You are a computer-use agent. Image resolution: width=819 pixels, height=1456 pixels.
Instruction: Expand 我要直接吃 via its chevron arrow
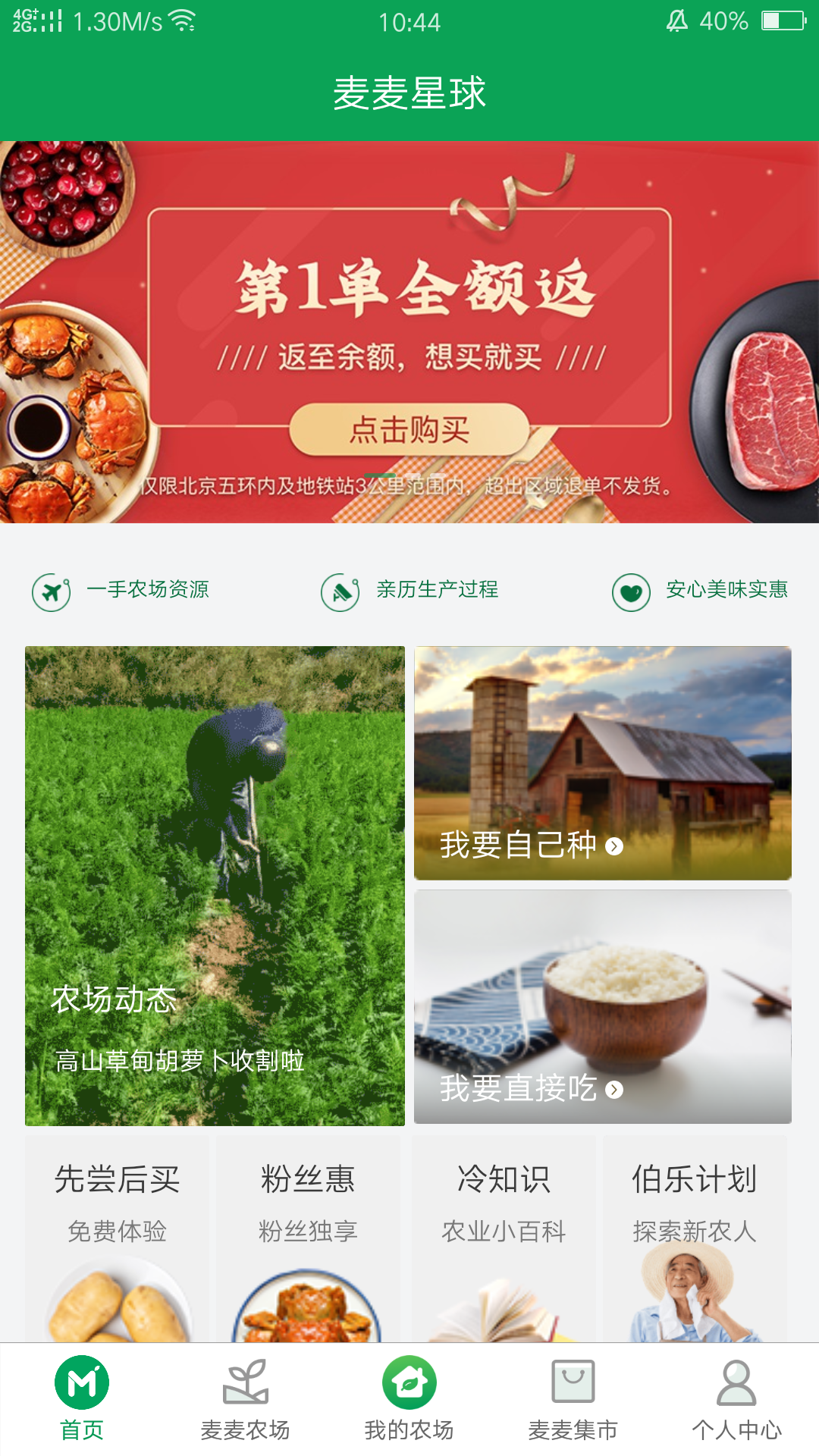click(614, 1088)
